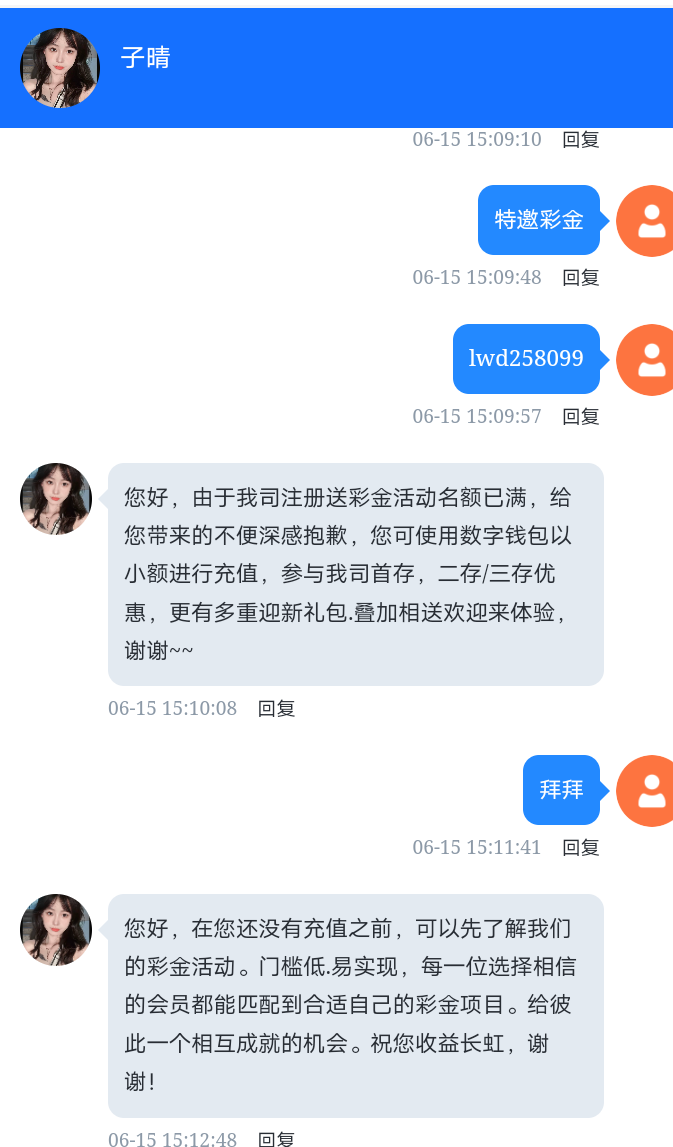Reply to the 拜拜 message
The width and height of the screenshot is (673, 1147).
[x=580, y=848]
